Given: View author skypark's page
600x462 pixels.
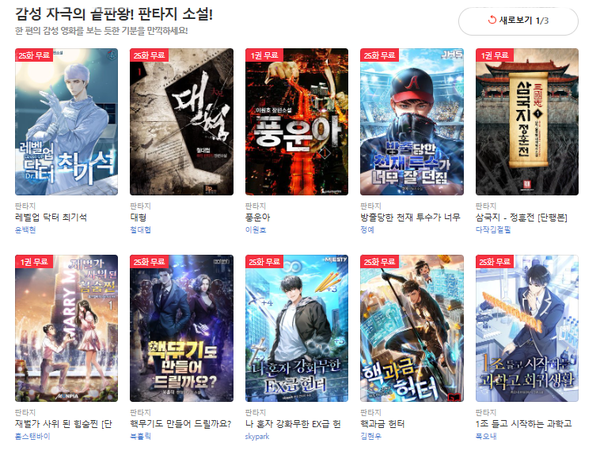Looking at the screenshot, I should coord(259,437).
